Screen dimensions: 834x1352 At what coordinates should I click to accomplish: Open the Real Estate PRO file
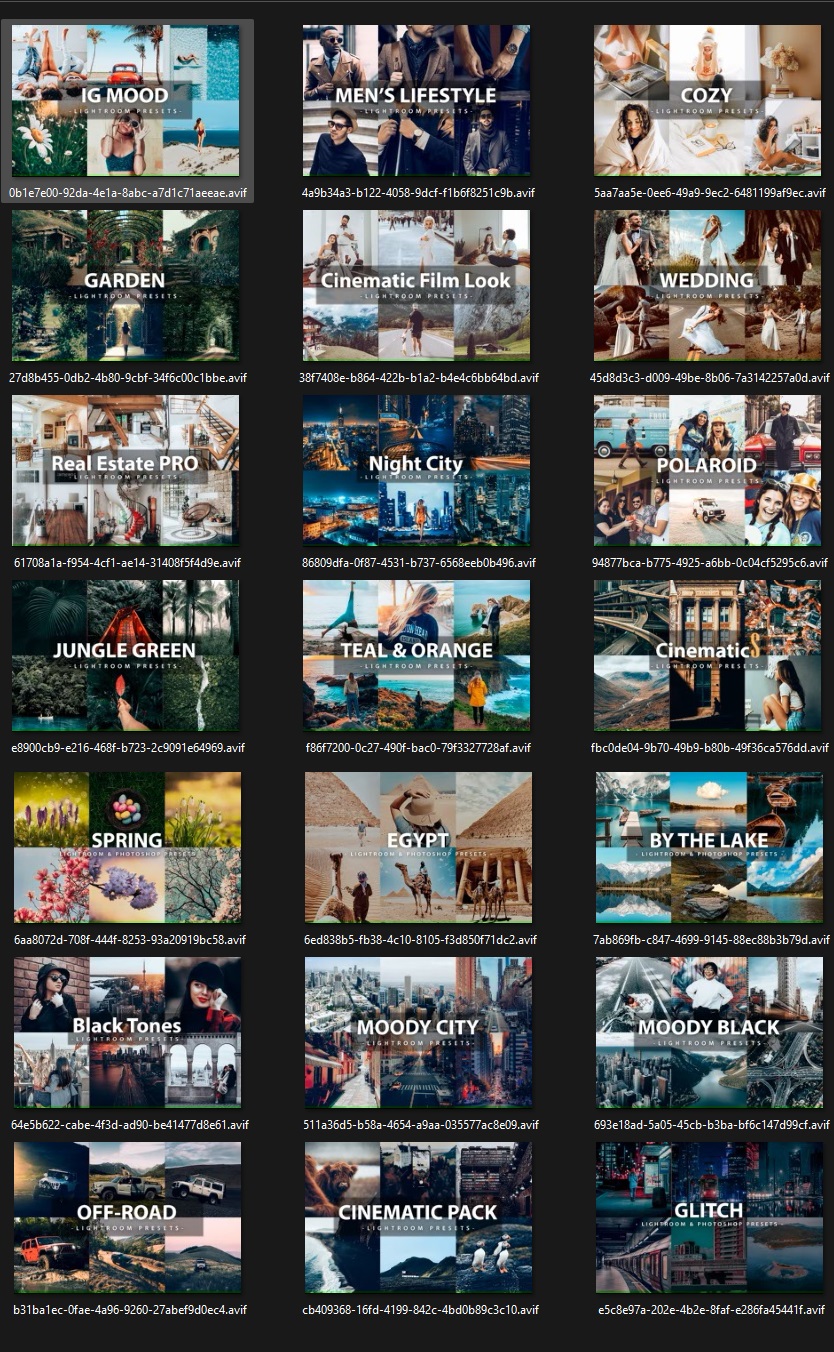pyautogui.click(x=125, y=470)
